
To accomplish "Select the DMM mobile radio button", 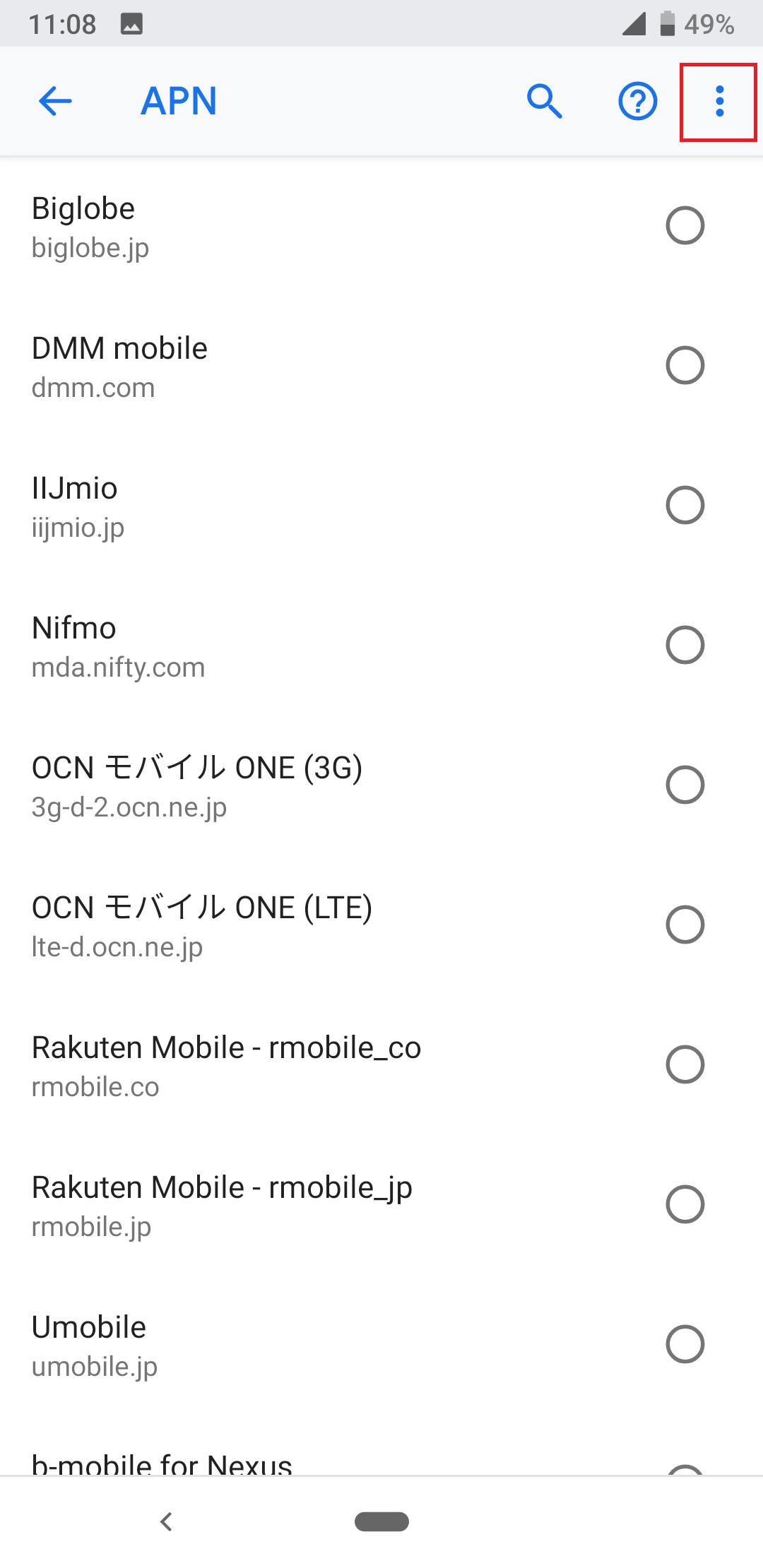I will [x=685, y=366].
